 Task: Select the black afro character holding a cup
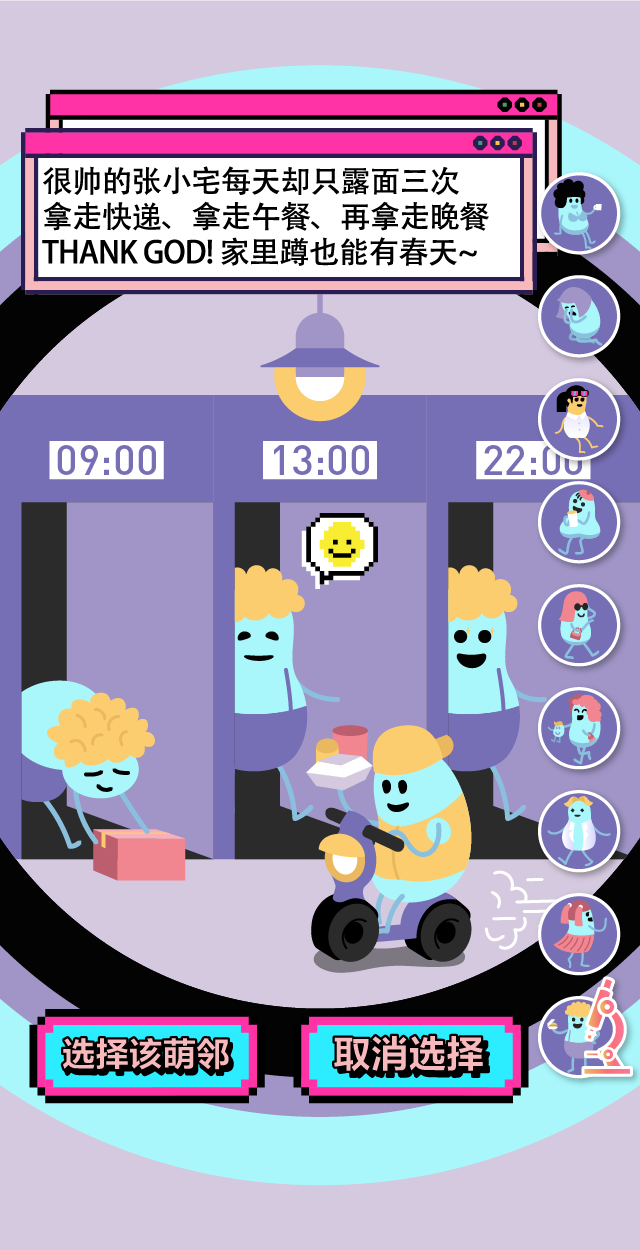(x=579, y=214)
